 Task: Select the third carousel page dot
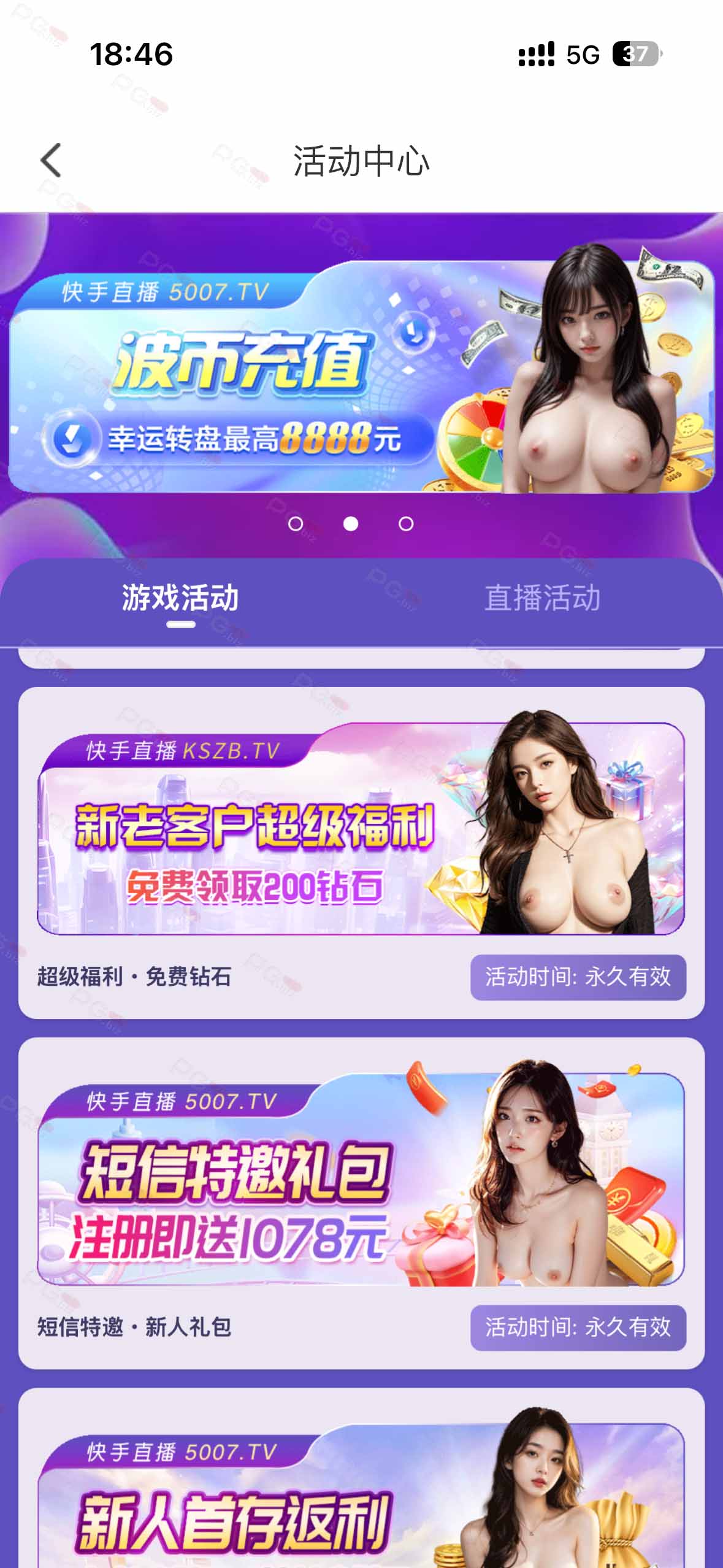406,524
